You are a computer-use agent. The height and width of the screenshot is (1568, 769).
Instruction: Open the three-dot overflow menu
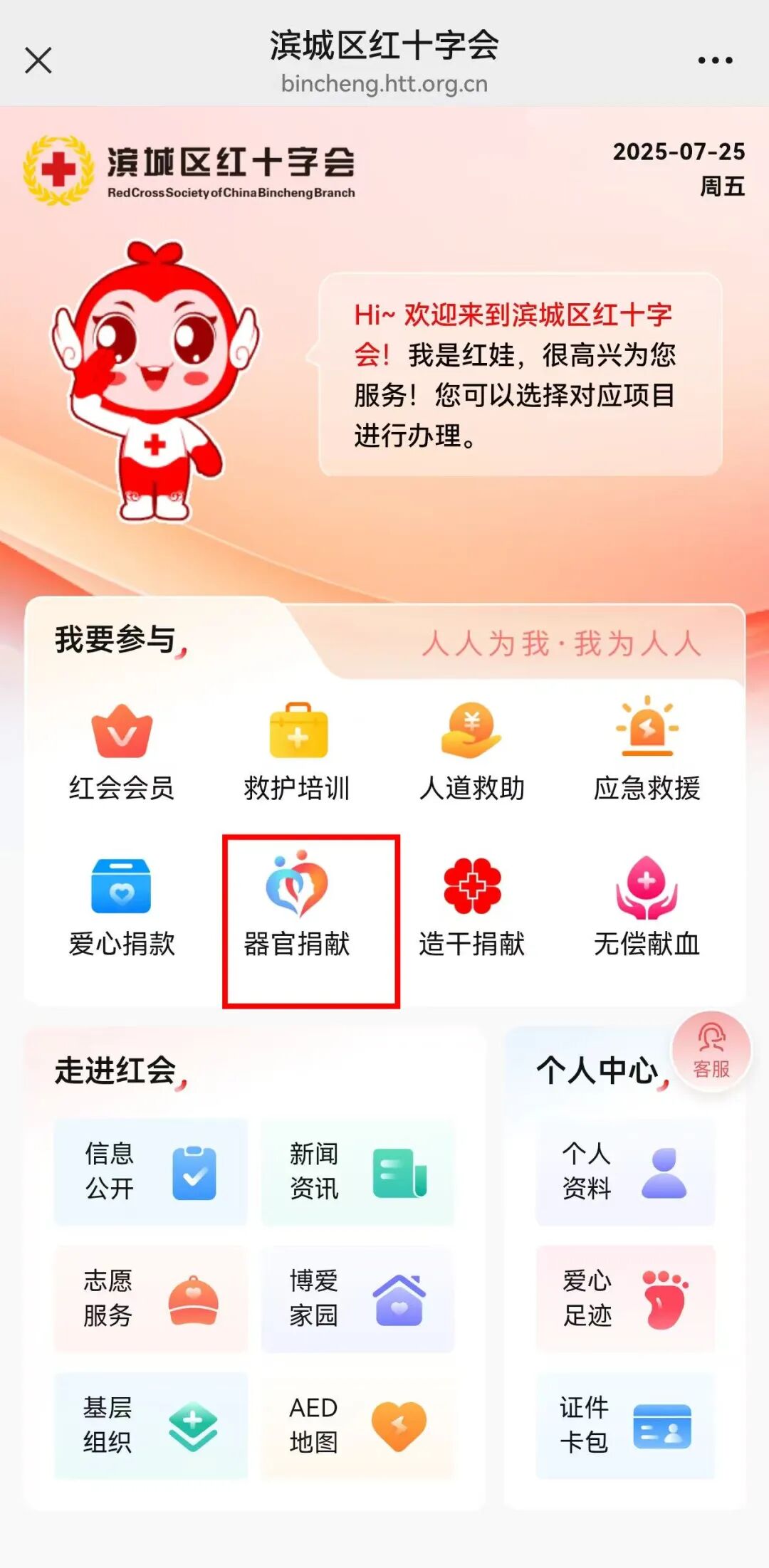click(x=715, y=60)
